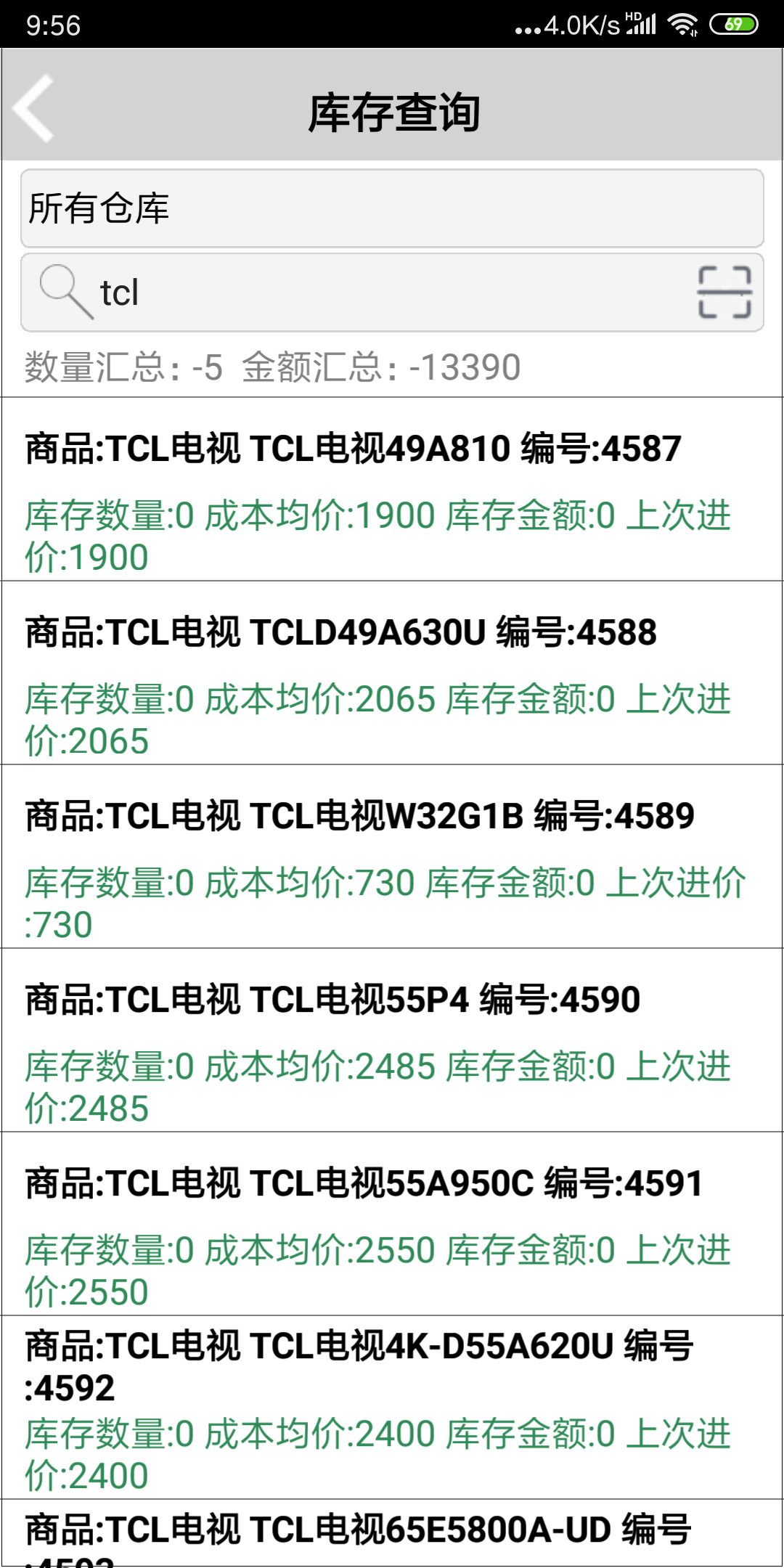The image size is (784, 1568).
Task: View the TCL电视55P4 编号4590 entry
Action: [392, 1040]
